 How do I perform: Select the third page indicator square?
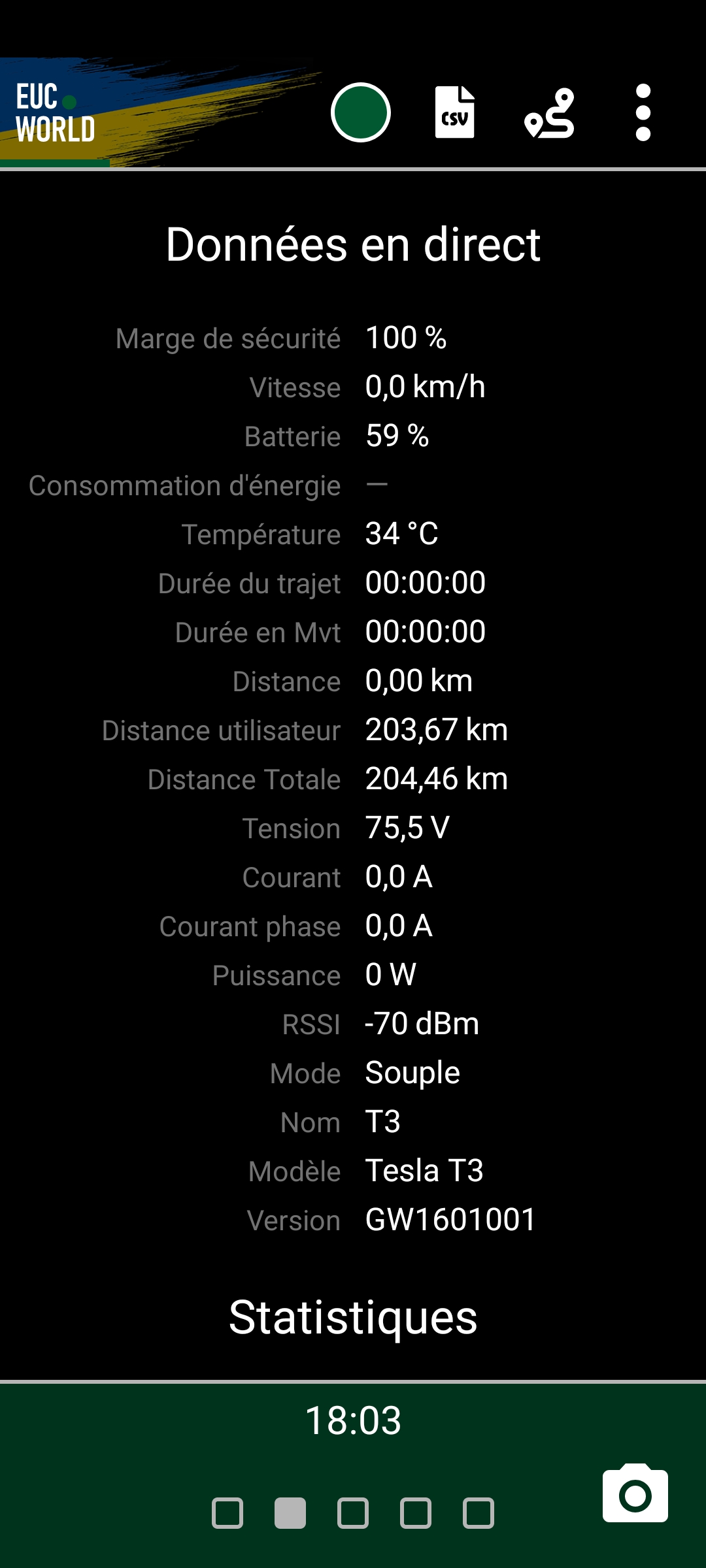353,1513
